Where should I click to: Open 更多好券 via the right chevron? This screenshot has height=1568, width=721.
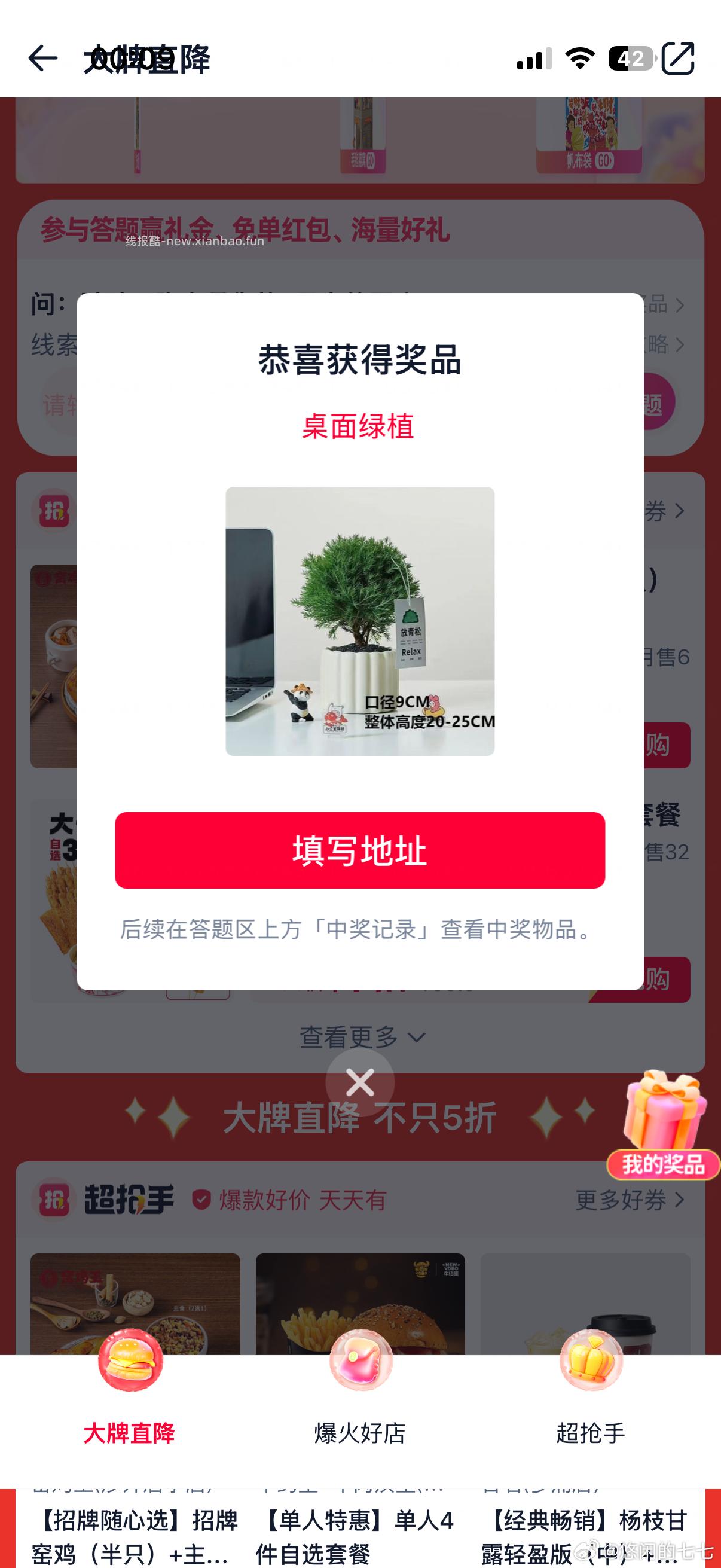631,1198
